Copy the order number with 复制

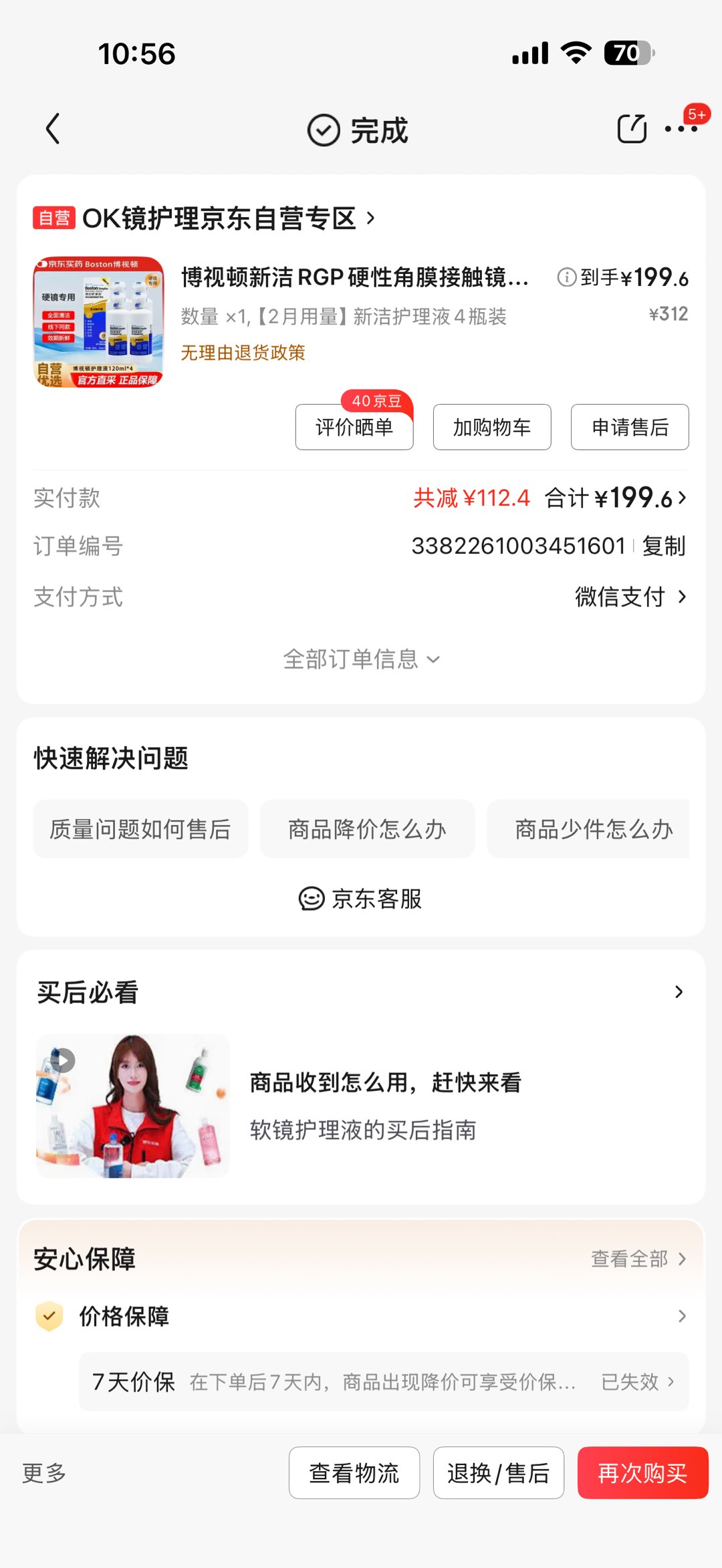pyautogui.click(x=663, y=546)
